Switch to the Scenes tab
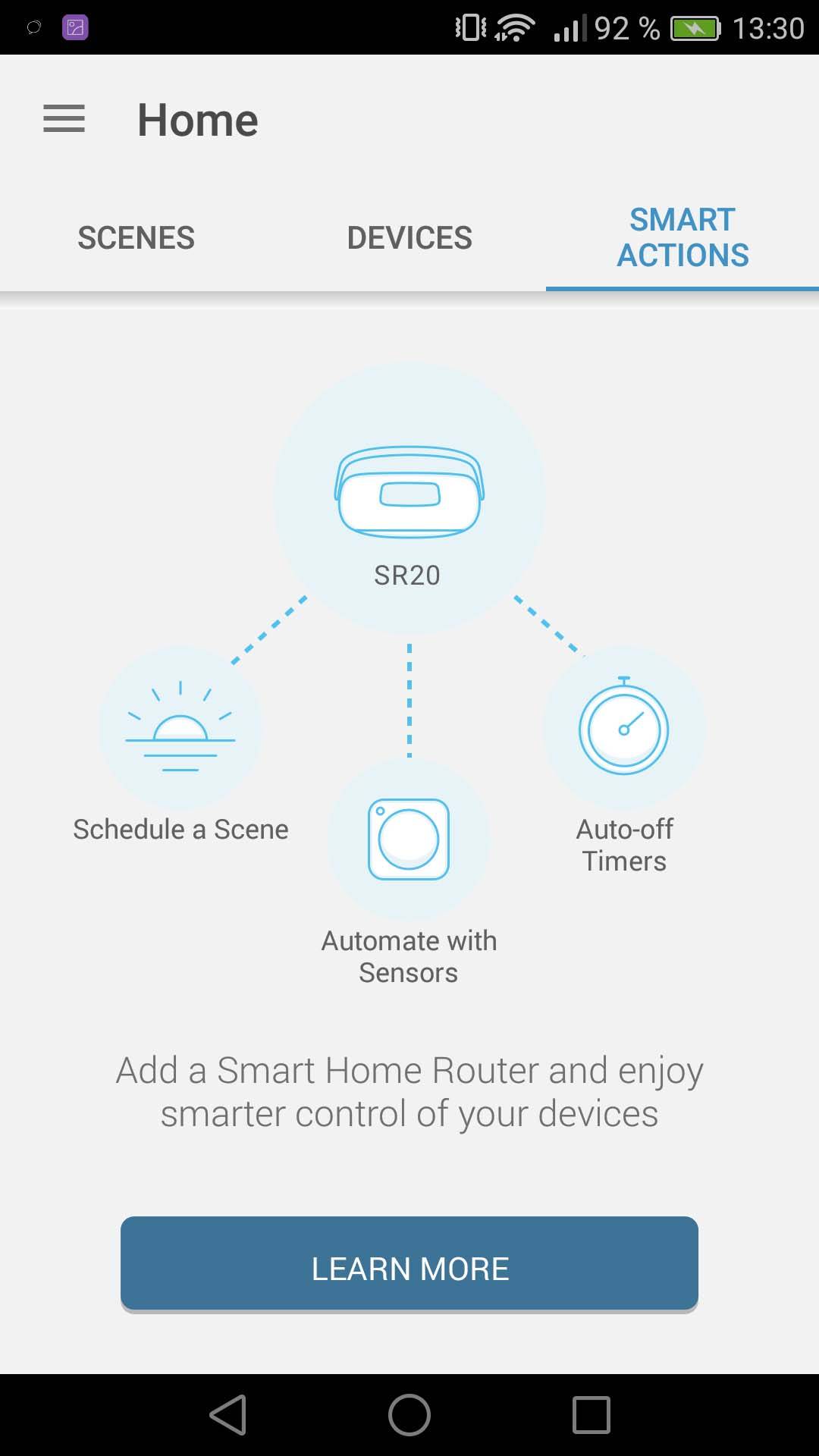819x1456 pixels. [136, 238]
